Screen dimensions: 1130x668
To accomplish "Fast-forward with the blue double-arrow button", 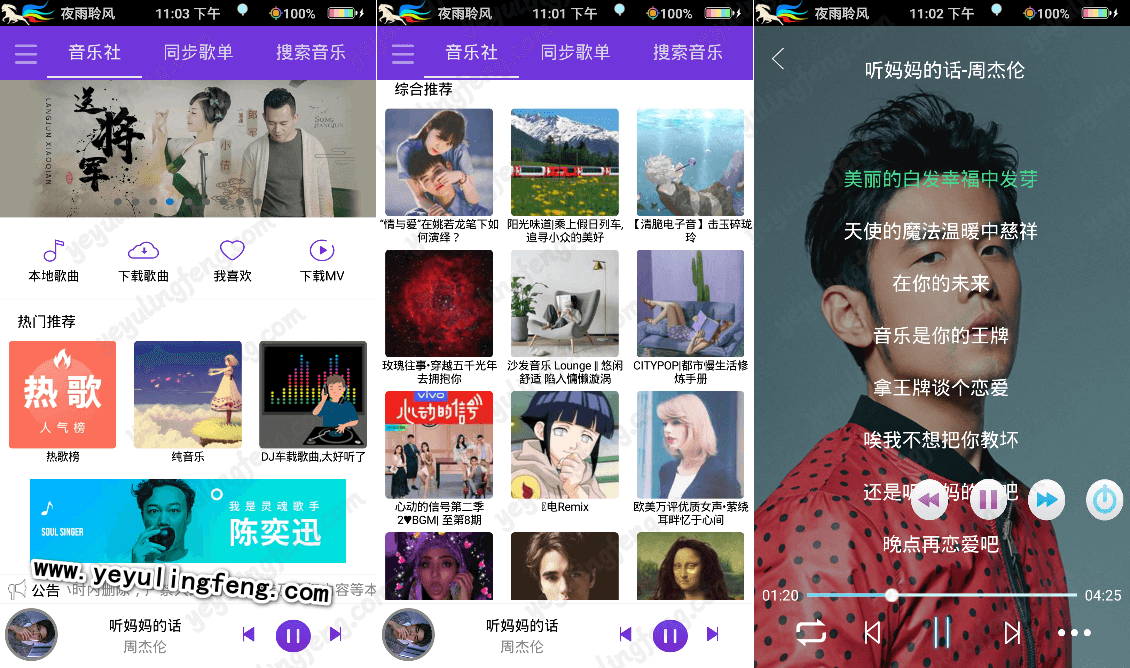I will click(x=1046, y=499).
